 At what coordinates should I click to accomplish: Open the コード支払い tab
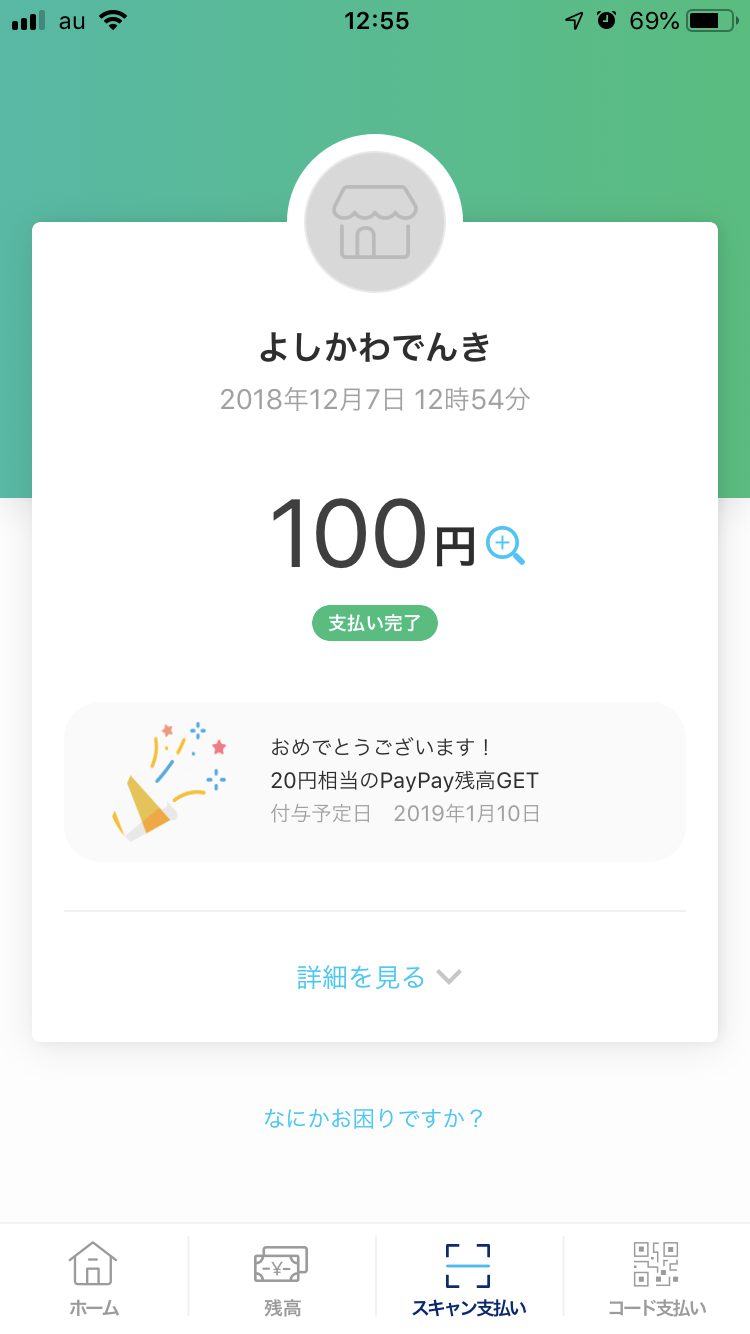click(656, 1279)
